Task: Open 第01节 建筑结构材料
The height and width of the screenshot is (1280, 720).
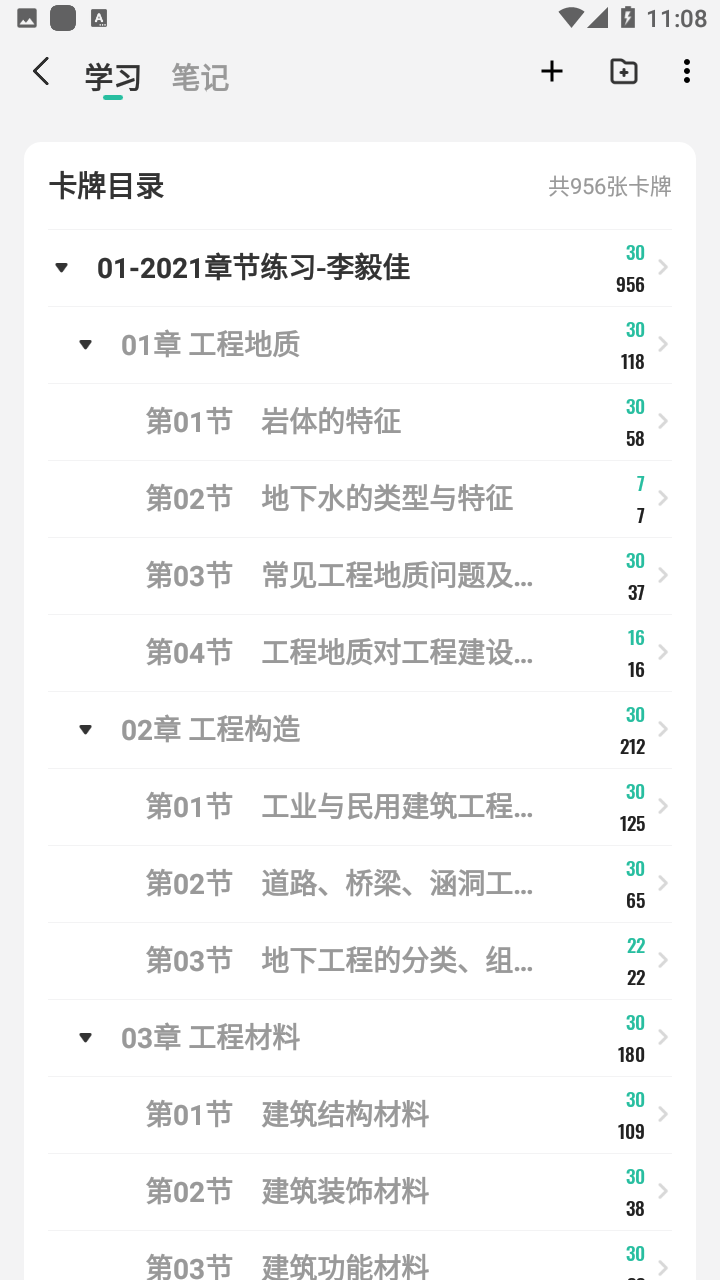Action: (x=360, y=1115)
